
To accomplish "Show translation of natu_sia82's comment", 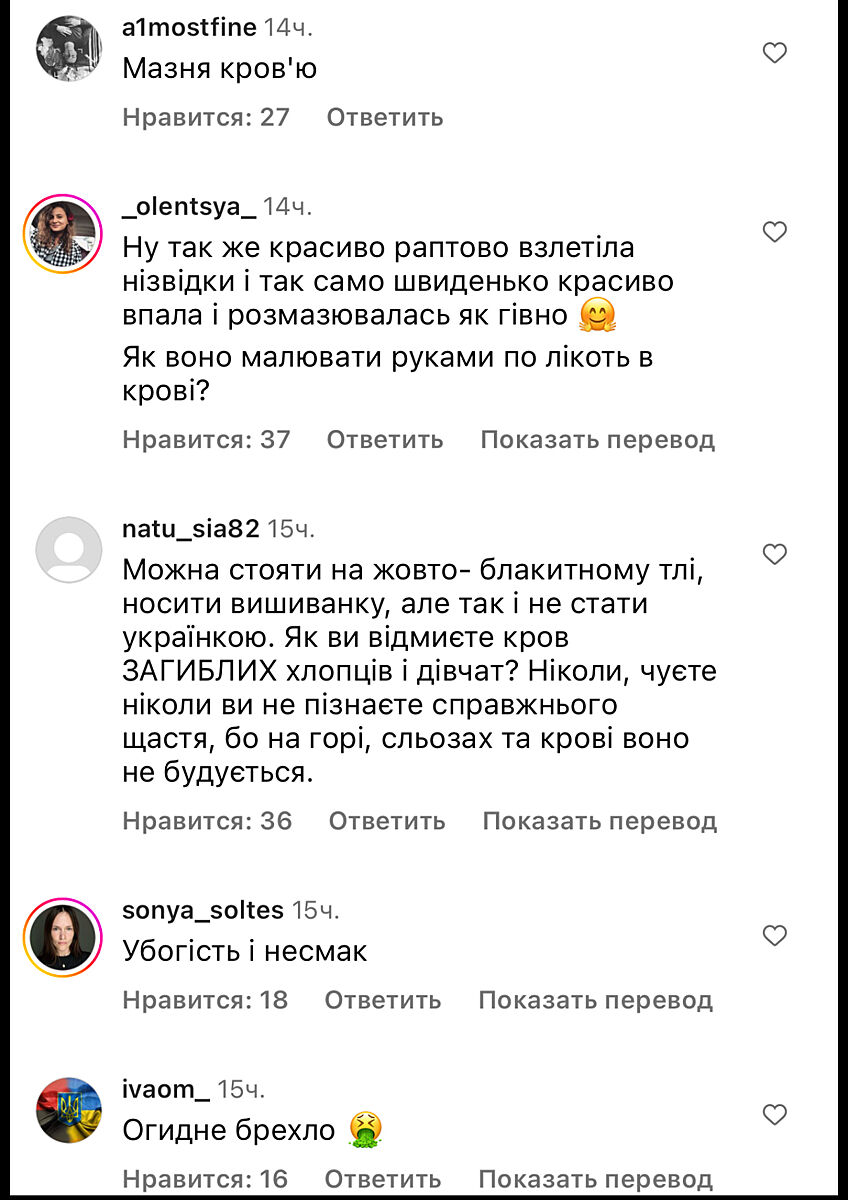I will coord(599,821).
